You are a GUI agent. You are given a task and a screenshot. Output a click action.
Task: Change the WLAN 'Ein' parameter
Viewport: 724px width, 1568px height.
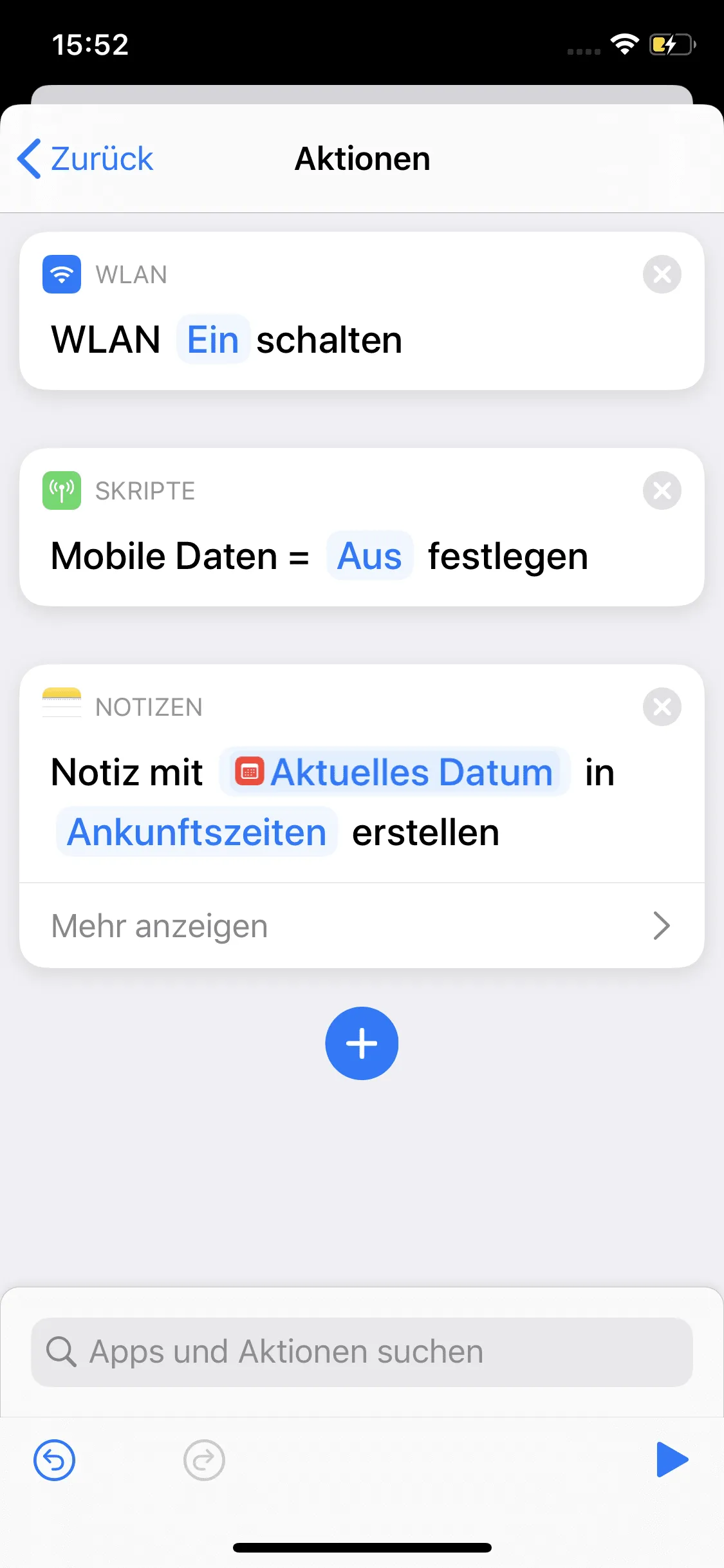(213, 340)
